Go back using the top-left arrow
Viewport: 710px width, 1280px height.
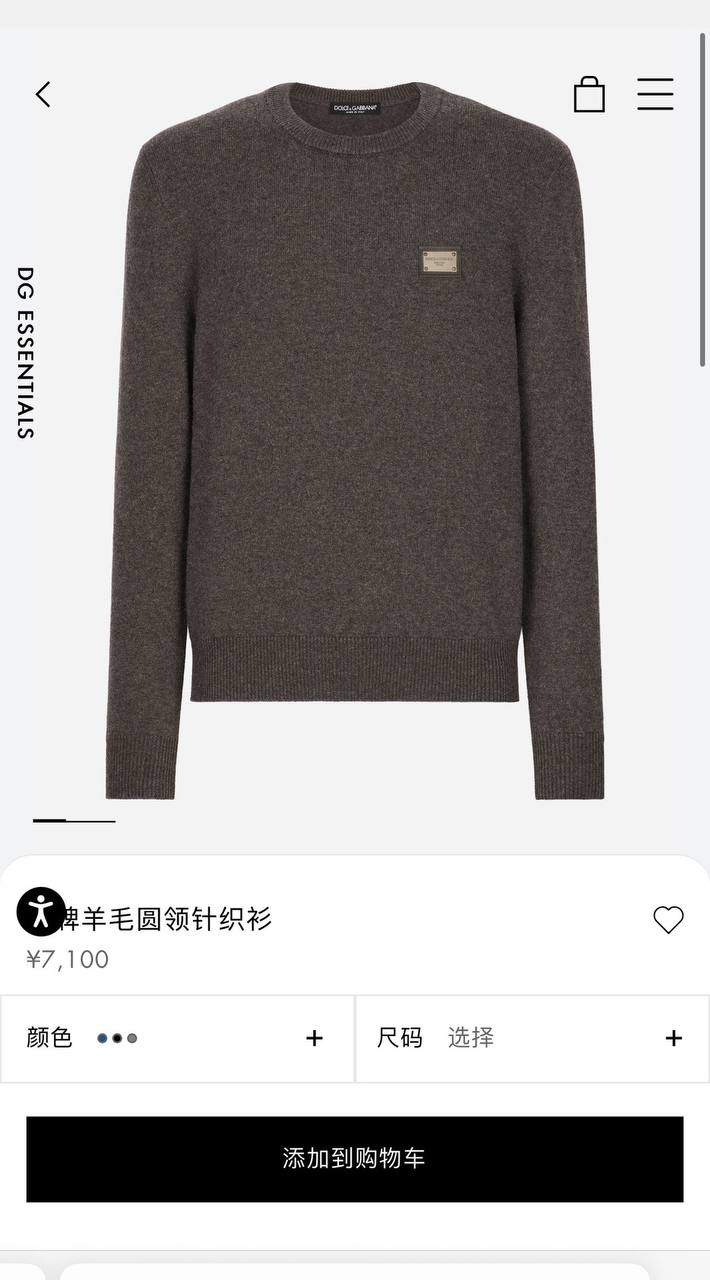click(43, 95)
